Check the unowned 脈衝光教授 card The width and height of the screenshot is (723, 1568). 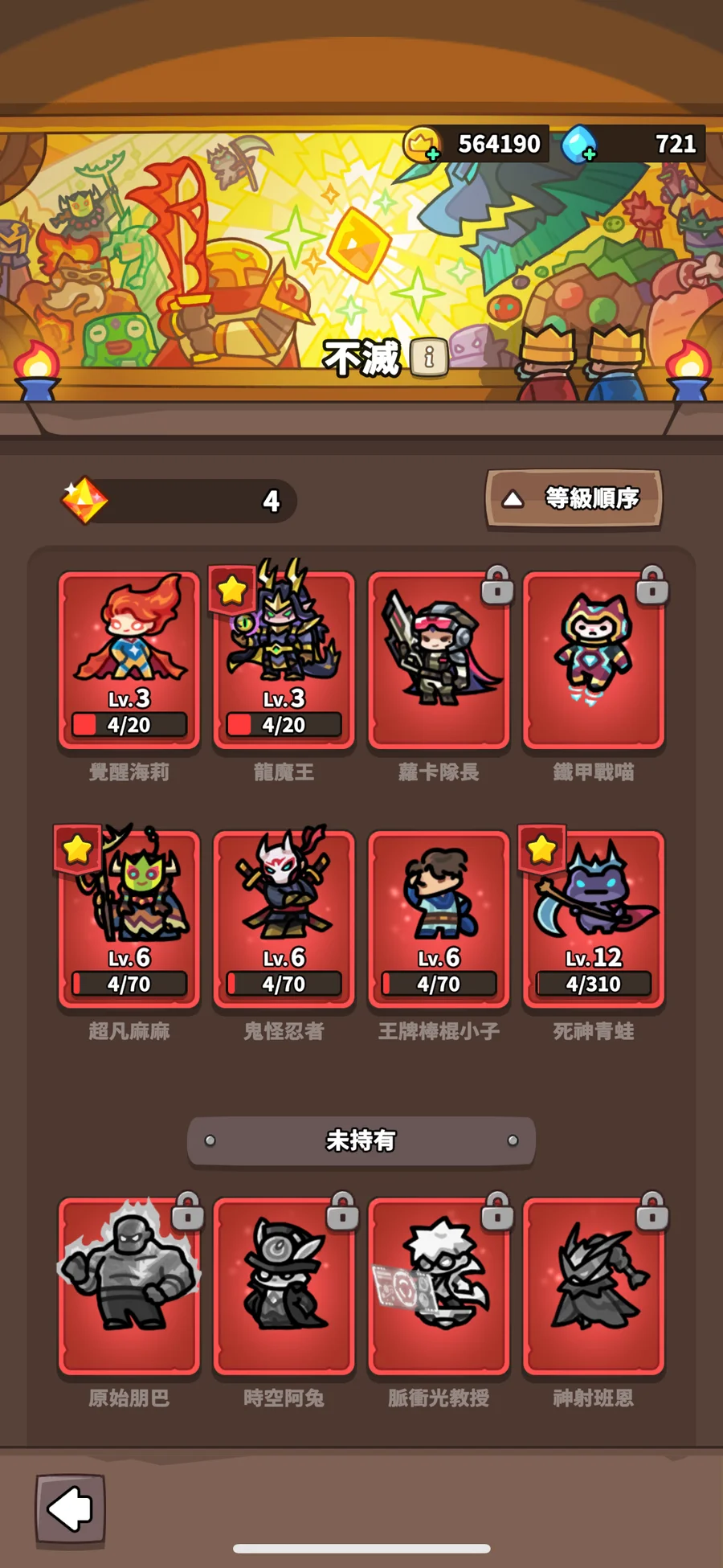point(439,1285)
